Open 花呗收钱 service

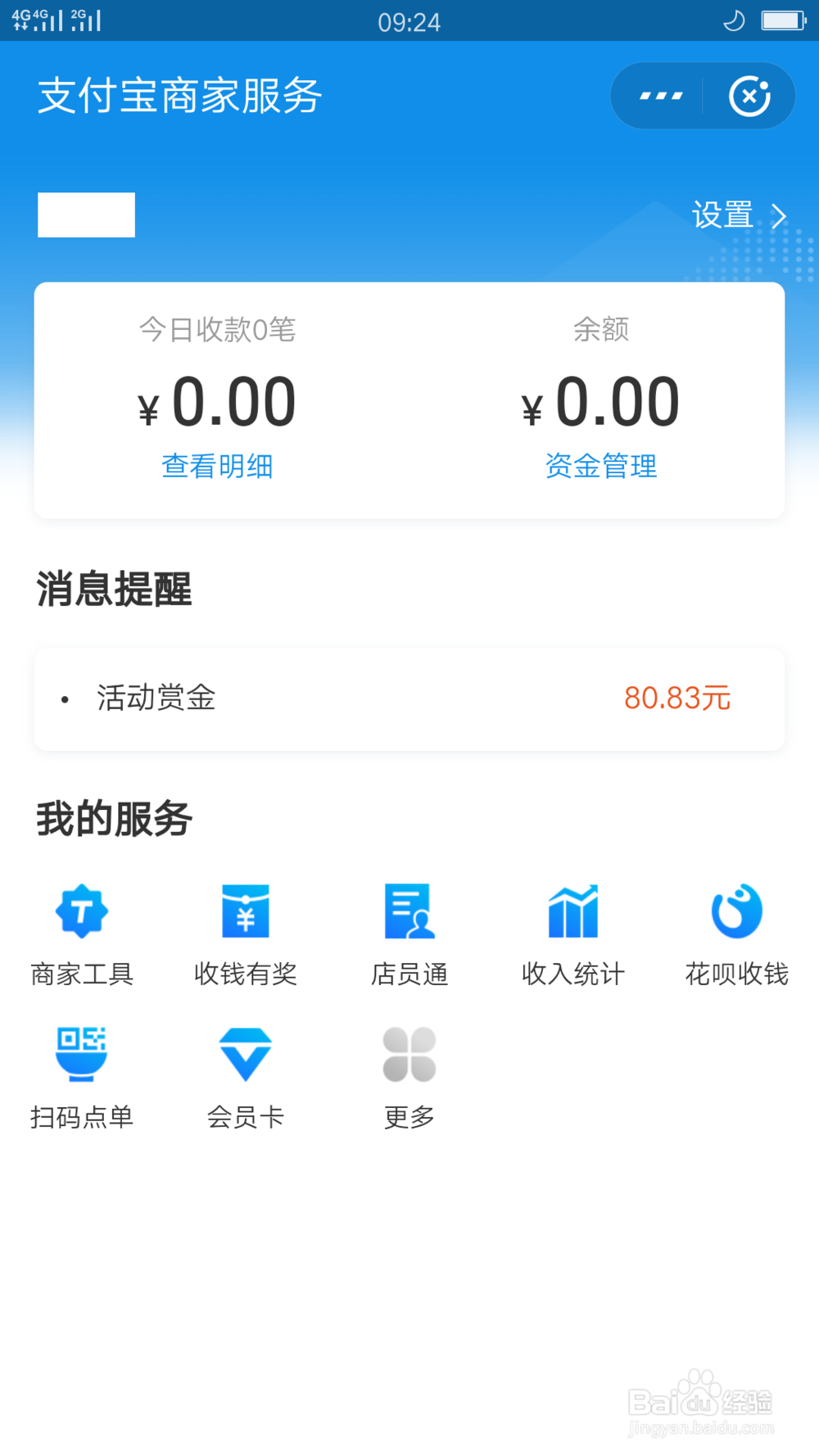pos(737,935)
